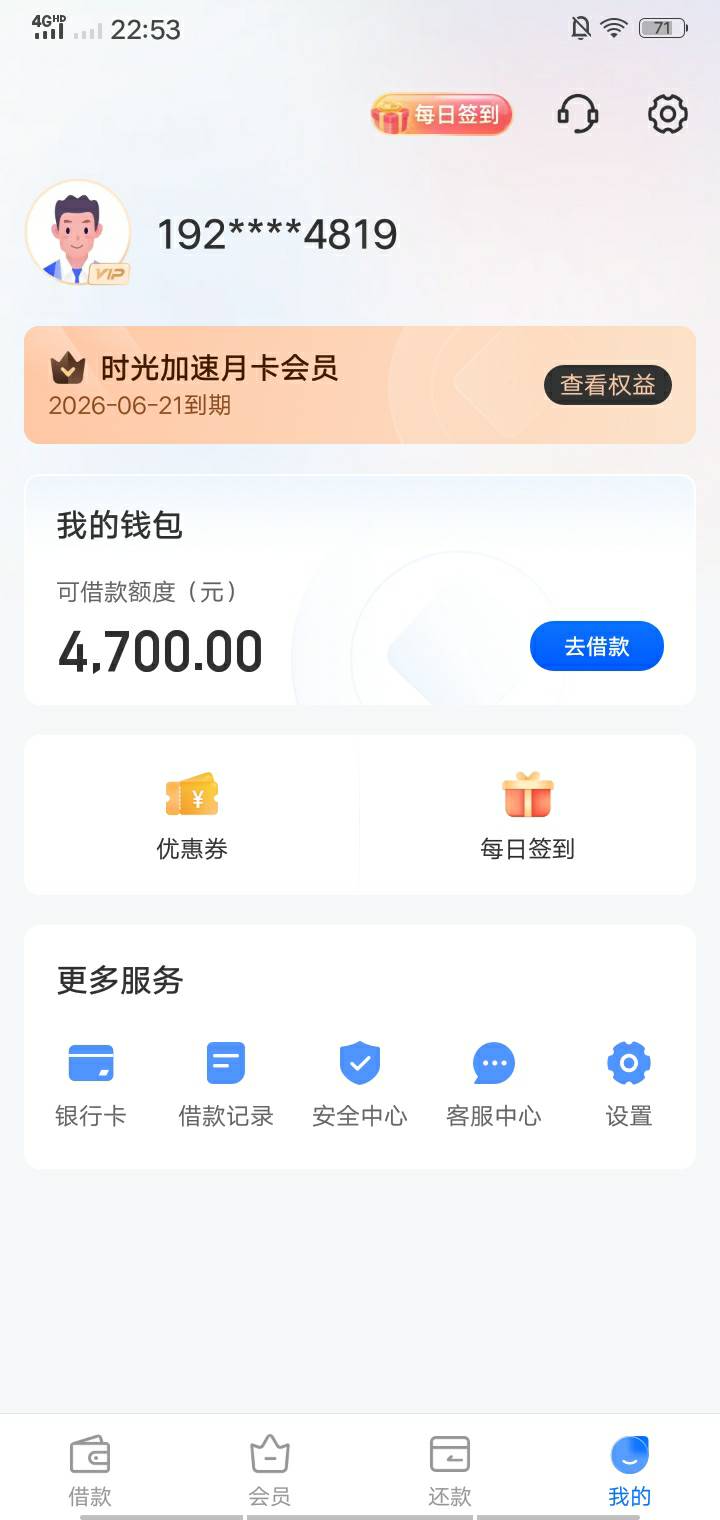Tap 去借款 to borrow money
This screenshot has height=1520, width=720.
coord(597,646)
